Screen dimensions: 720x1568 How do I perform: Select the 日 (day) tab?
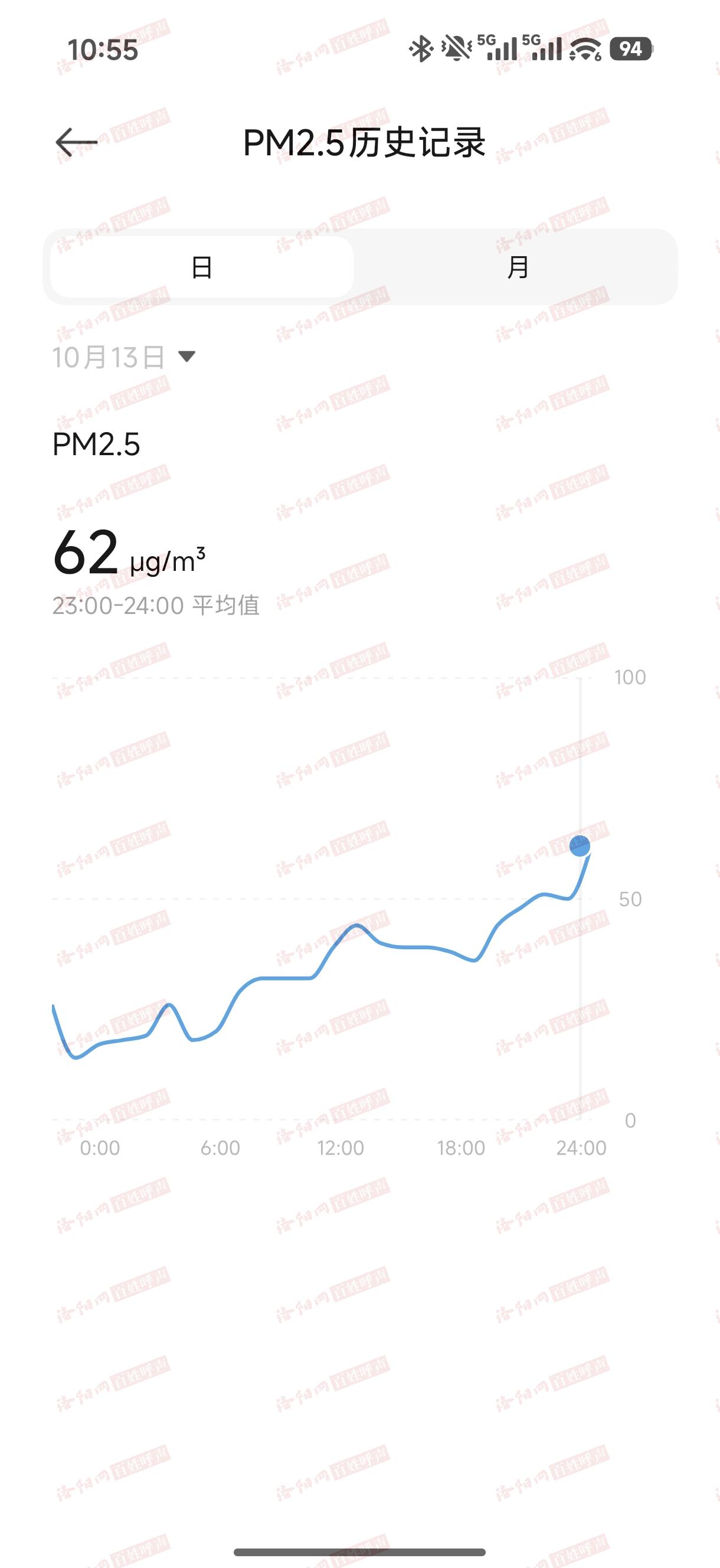coord(201,267)
